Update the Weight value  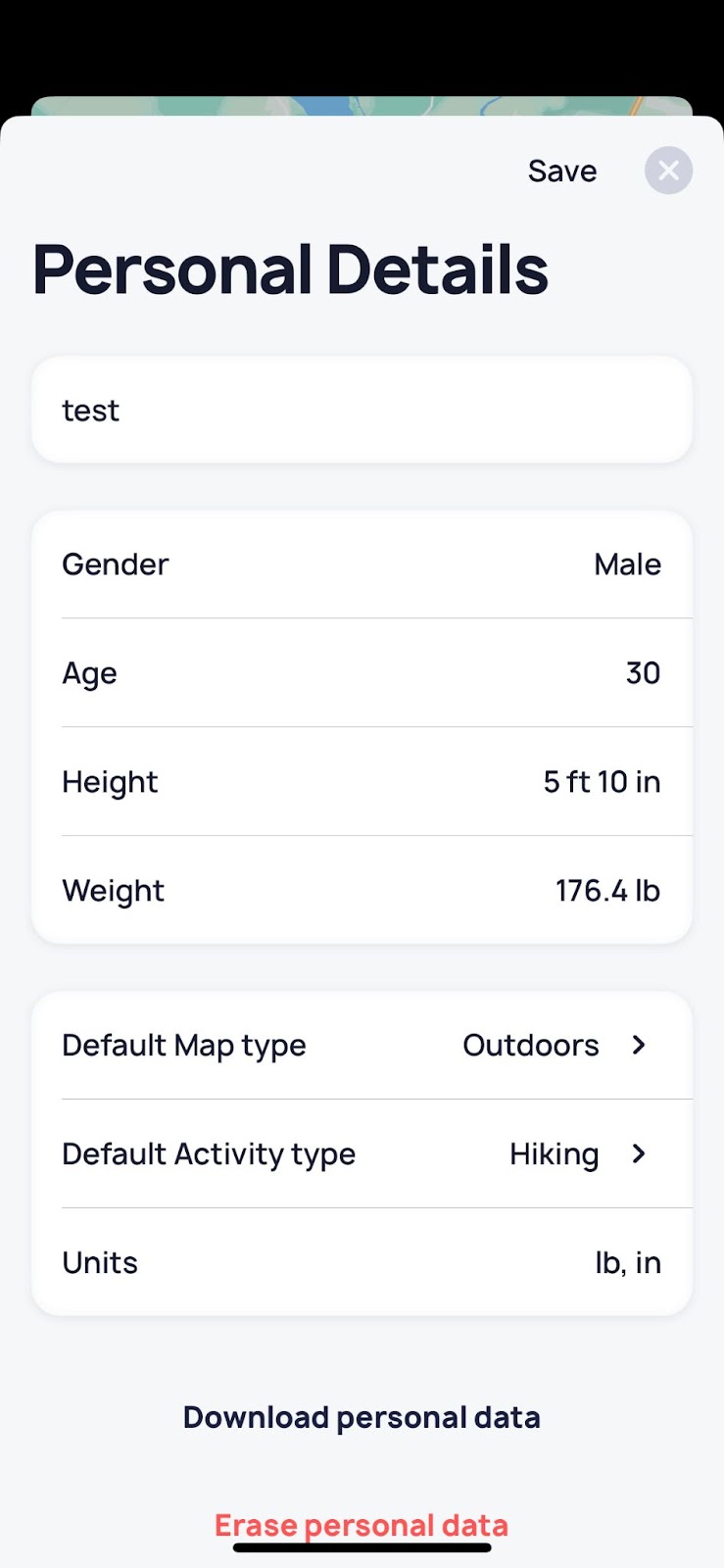(x=362, y=891)
